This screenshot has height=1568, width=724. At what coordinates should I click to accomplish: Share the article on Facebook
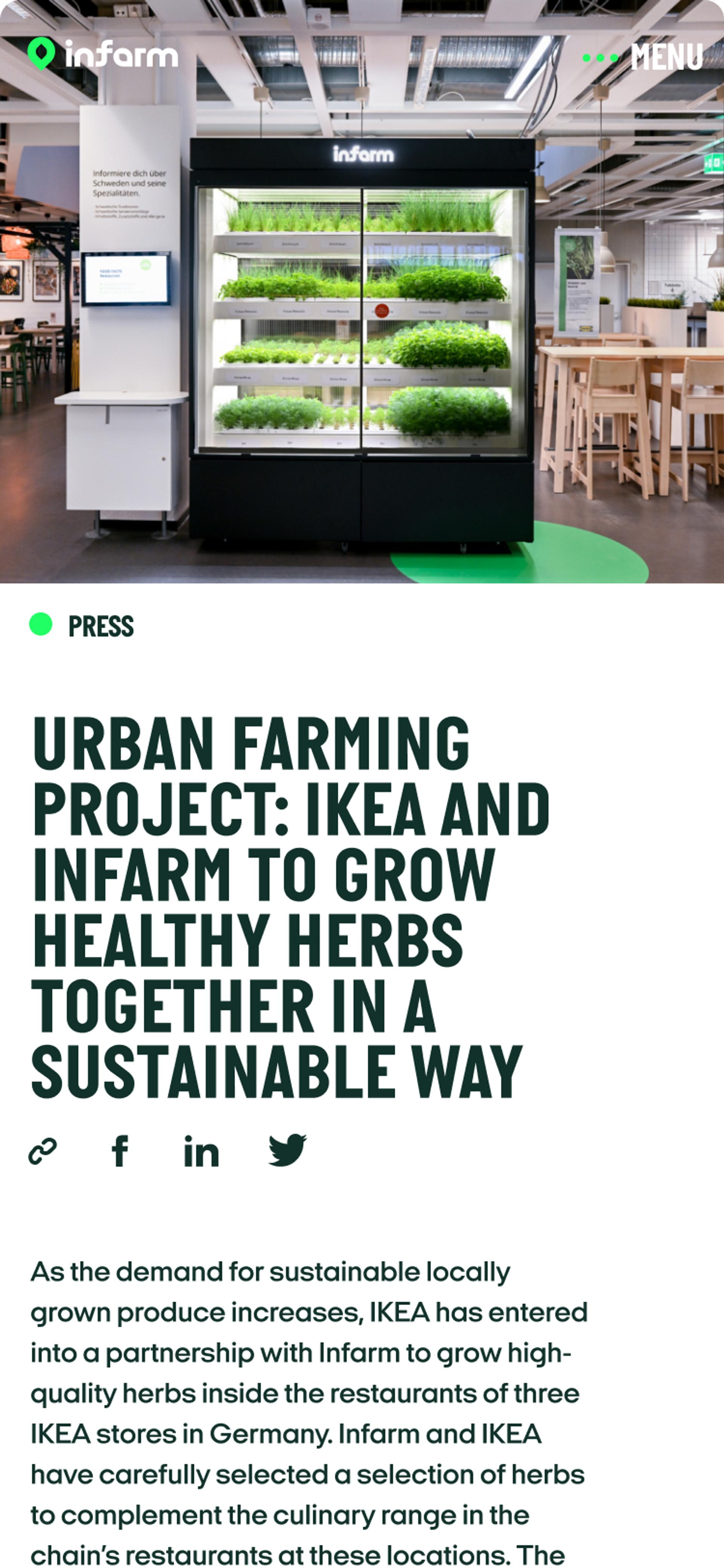tap(120, 1150)
